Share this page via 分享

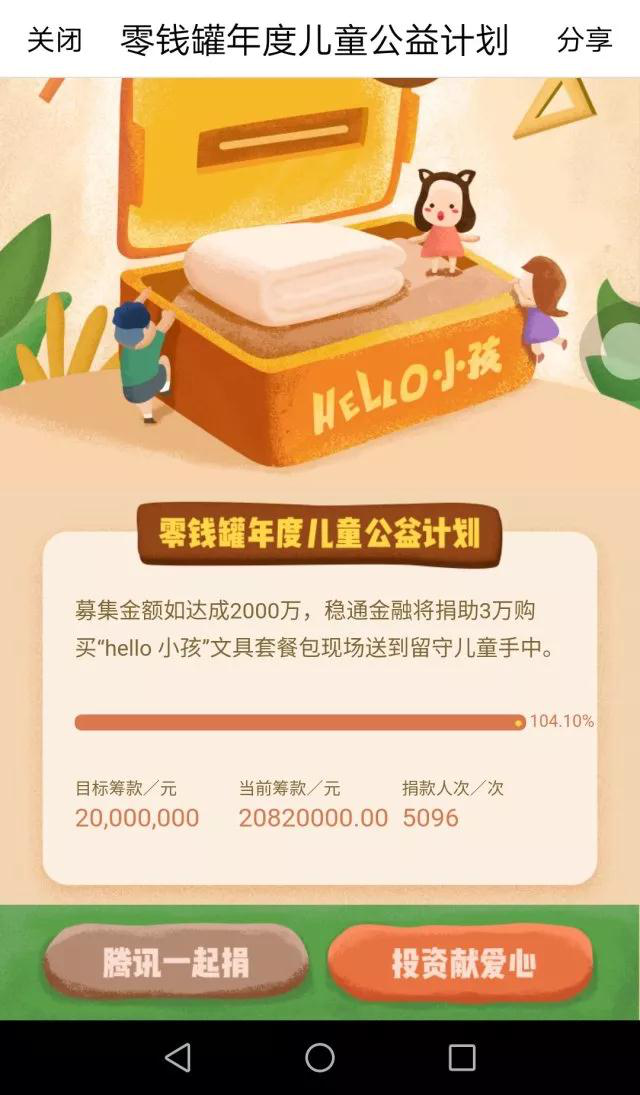click(x=584, y=40)
